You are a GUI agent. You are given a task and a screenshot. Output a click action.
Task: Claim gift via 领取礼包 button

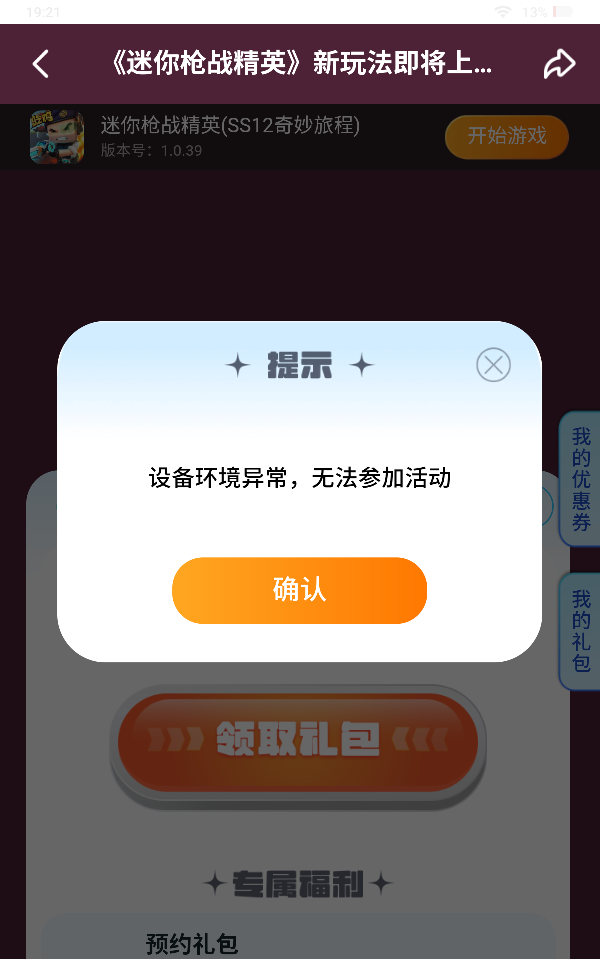pos(298,742)
